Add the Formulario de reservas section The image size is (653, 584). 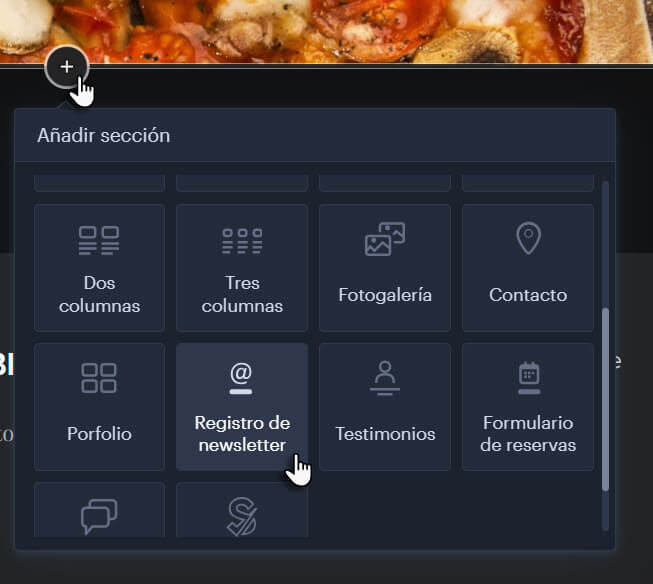[x=528, y=406]
